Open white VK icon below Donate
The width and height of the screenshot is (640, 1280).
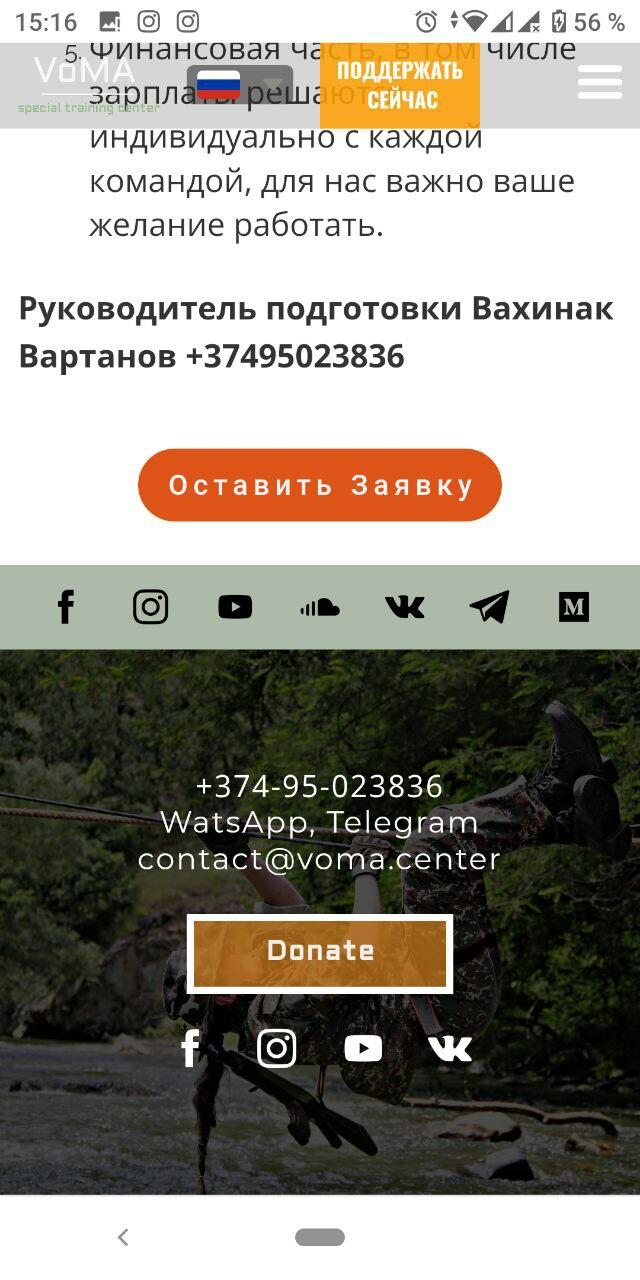(x=450, y=1048)
